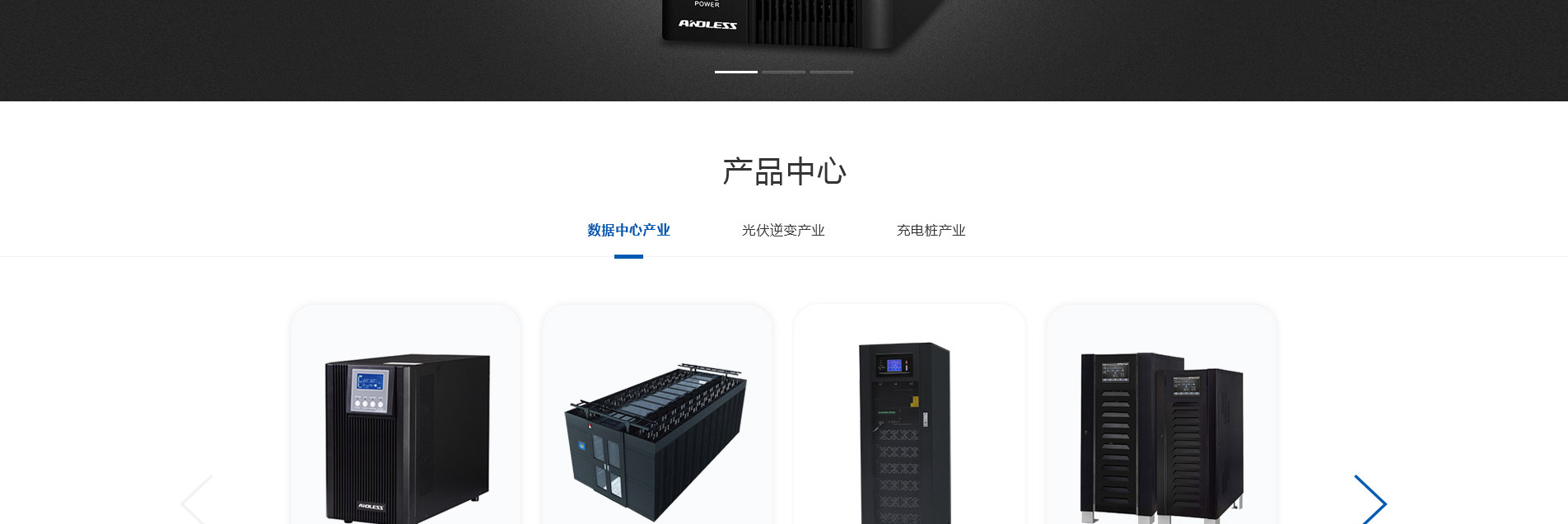This screenshot has height=524, width=1568.
Task: Switch to the 充电桩产业 tab
Action: pyautogui.click(x=931, y=231)
